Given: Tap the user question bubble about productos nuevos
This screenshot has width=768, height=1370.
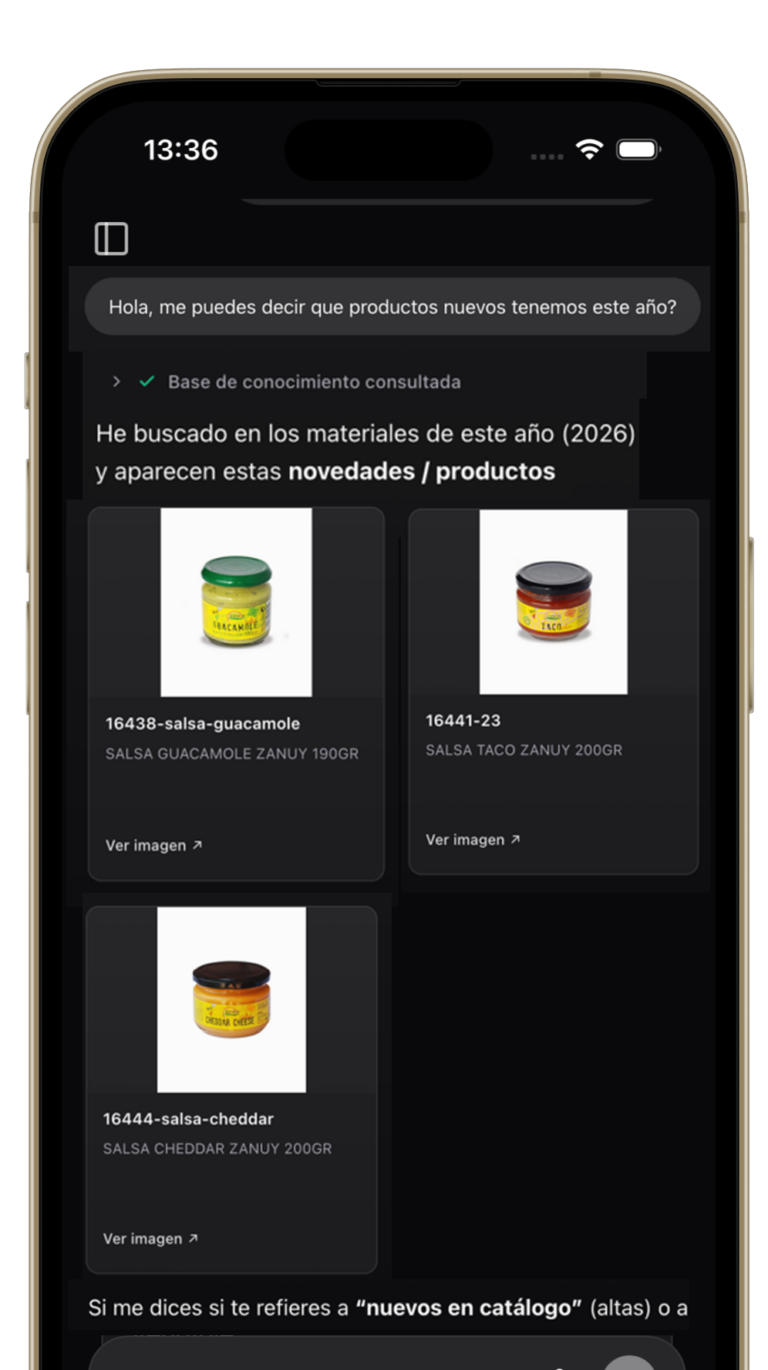Looking at the screenshot, I should (393, 307).
